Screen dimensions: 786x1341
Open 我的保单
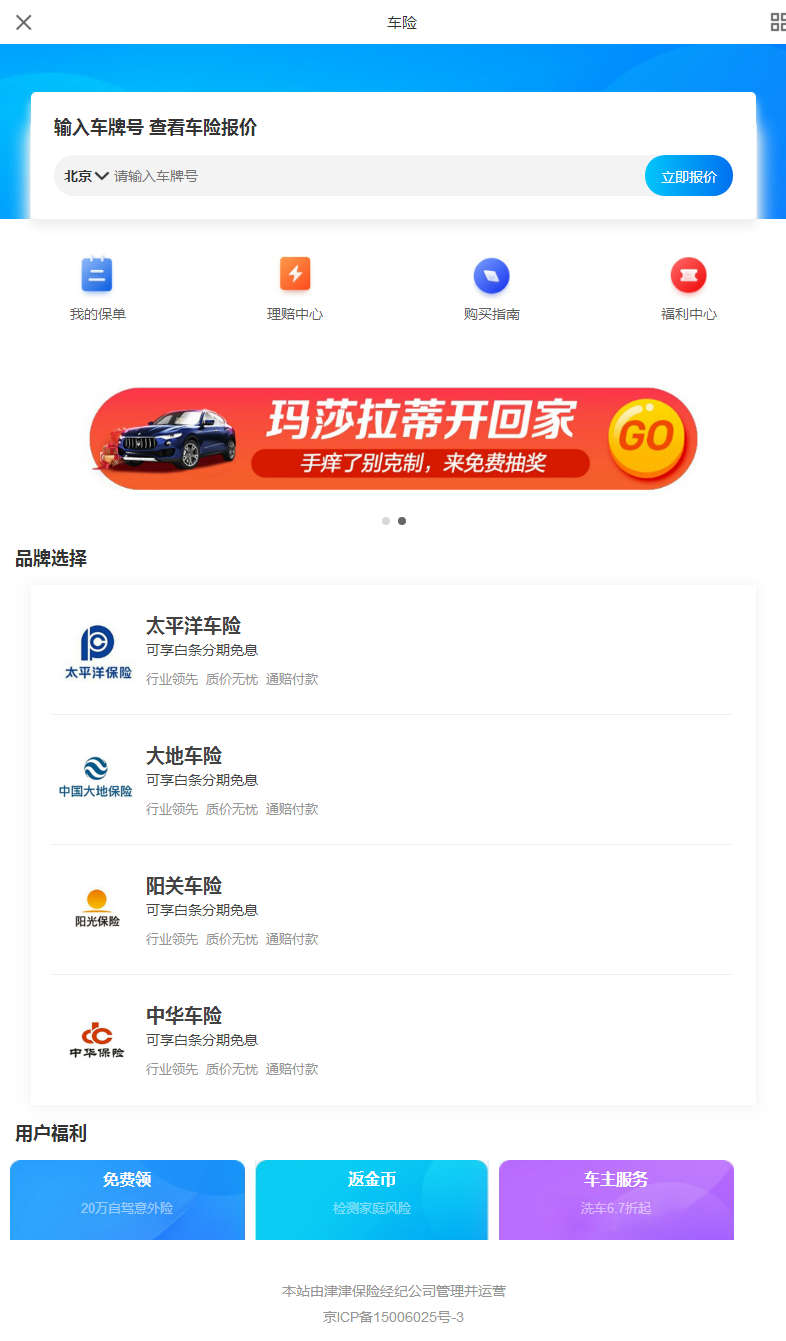pyautogui.click(x=97, y=287)
